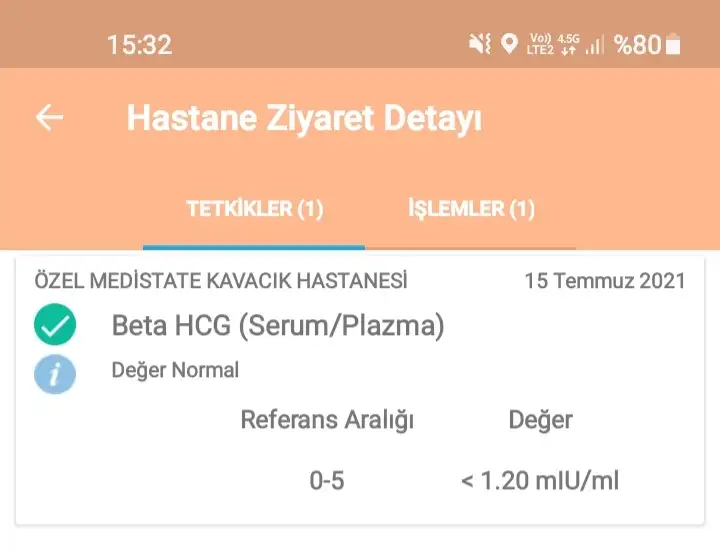Switch to the İŞLEMLER (1) tab
The image size is (720, 550).
click(x=471, y=209)
